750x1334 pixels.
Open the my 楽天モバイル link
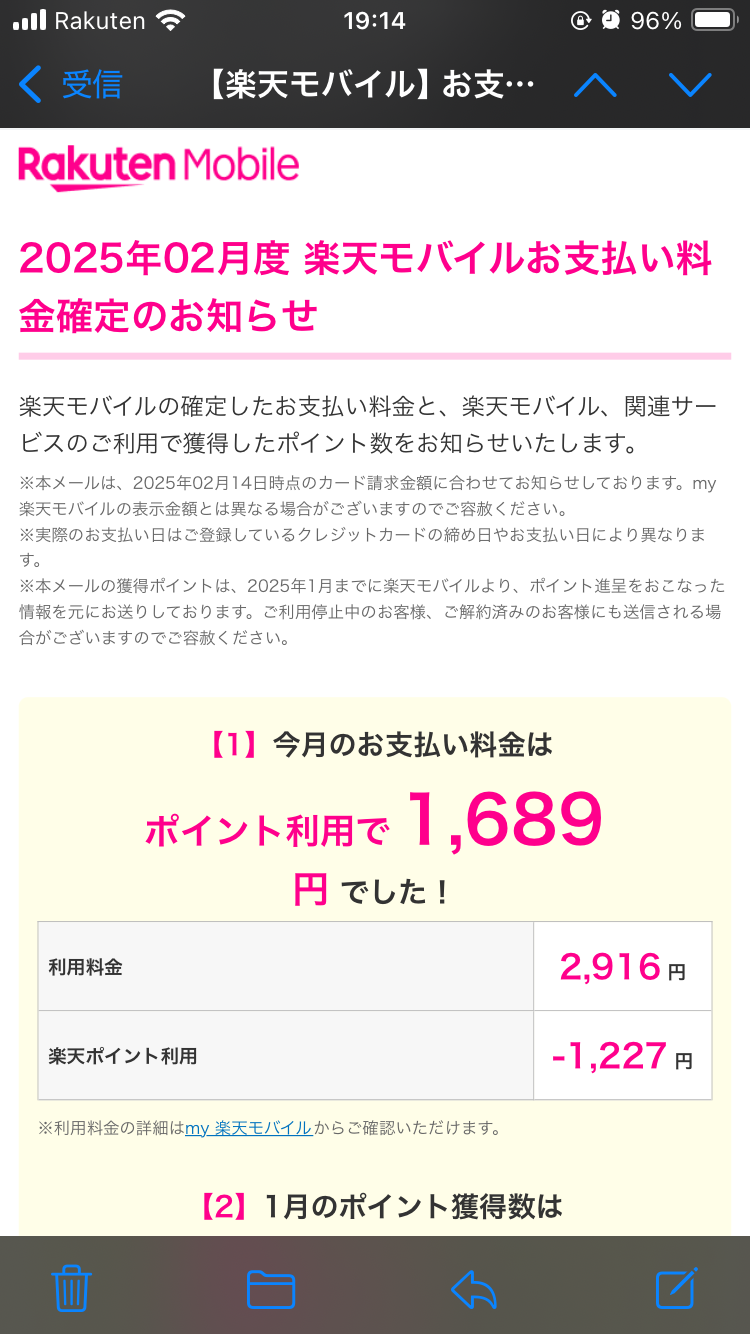[x=248, y=1128]
